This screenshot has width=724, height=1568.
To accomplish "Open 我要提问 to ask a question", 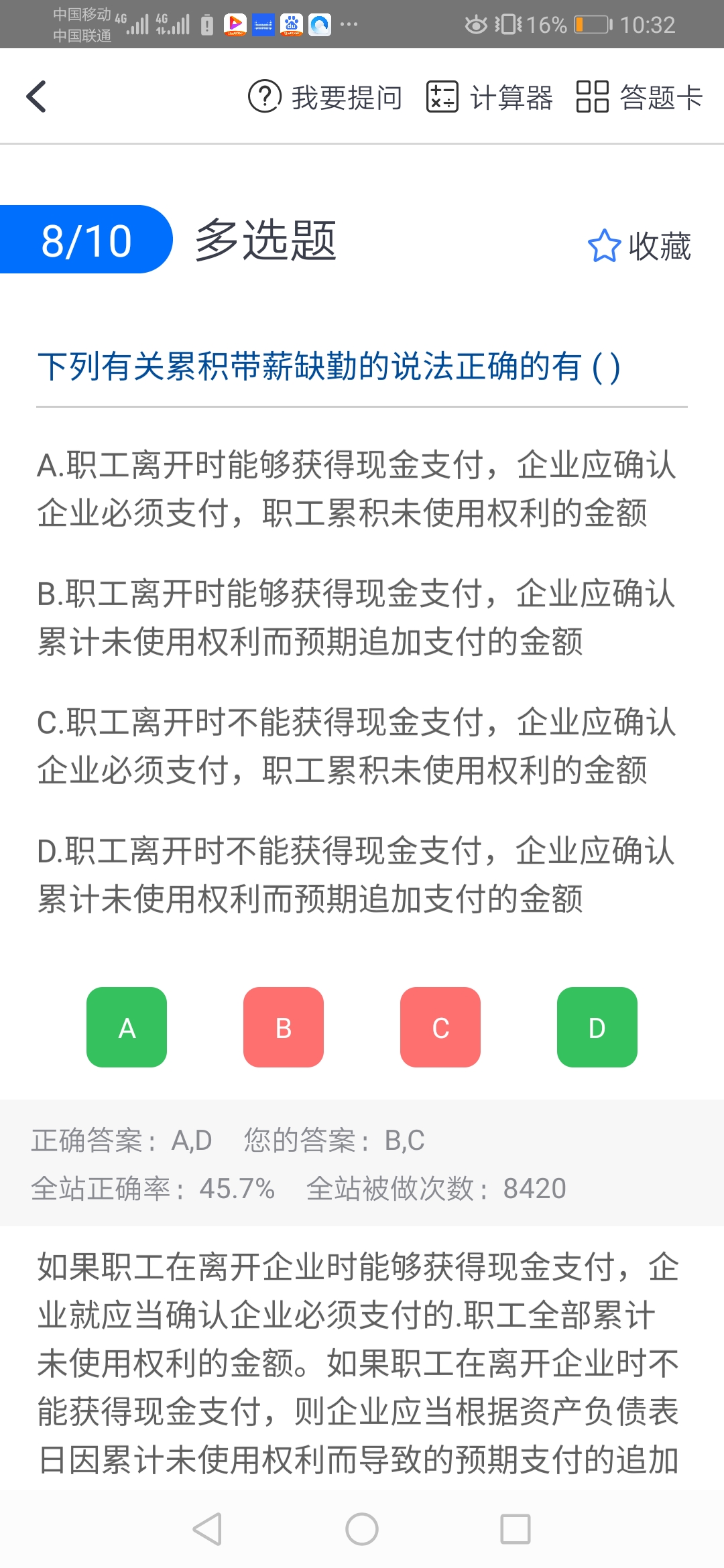I will (x=325, y=97).
